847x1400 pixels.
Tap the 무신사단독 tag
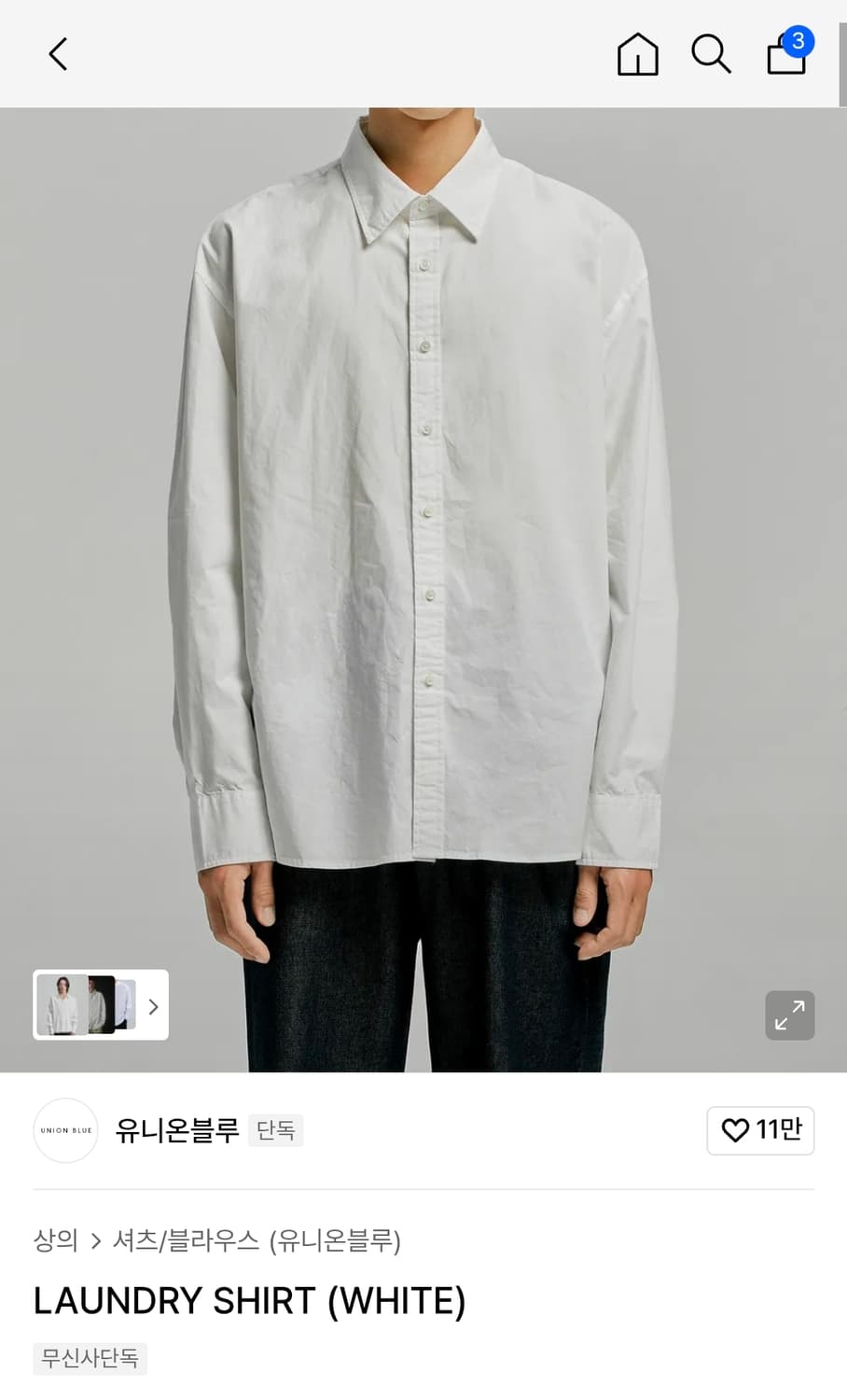point(90,1359)
